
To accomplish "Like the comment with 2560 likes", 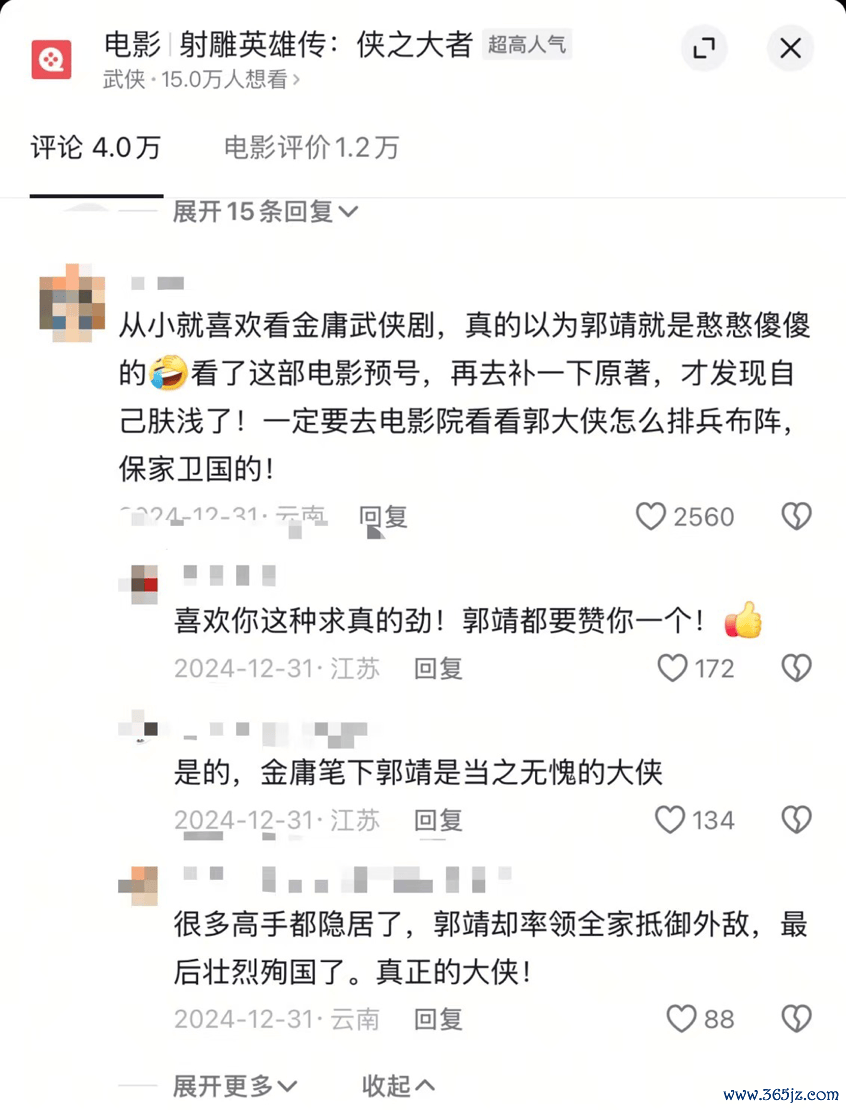I will tap(651, 516).
